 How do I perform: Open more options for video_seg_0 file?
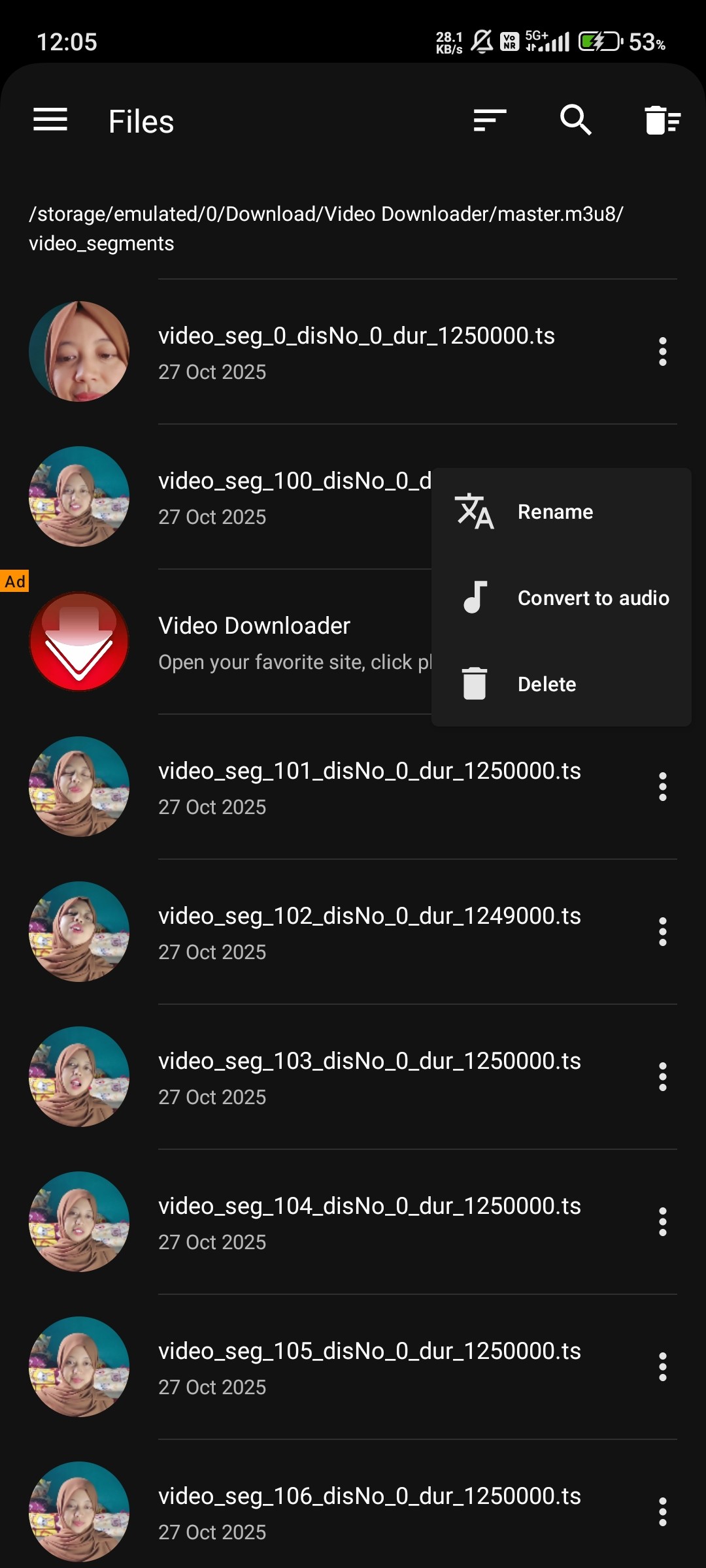pos(662,351)
